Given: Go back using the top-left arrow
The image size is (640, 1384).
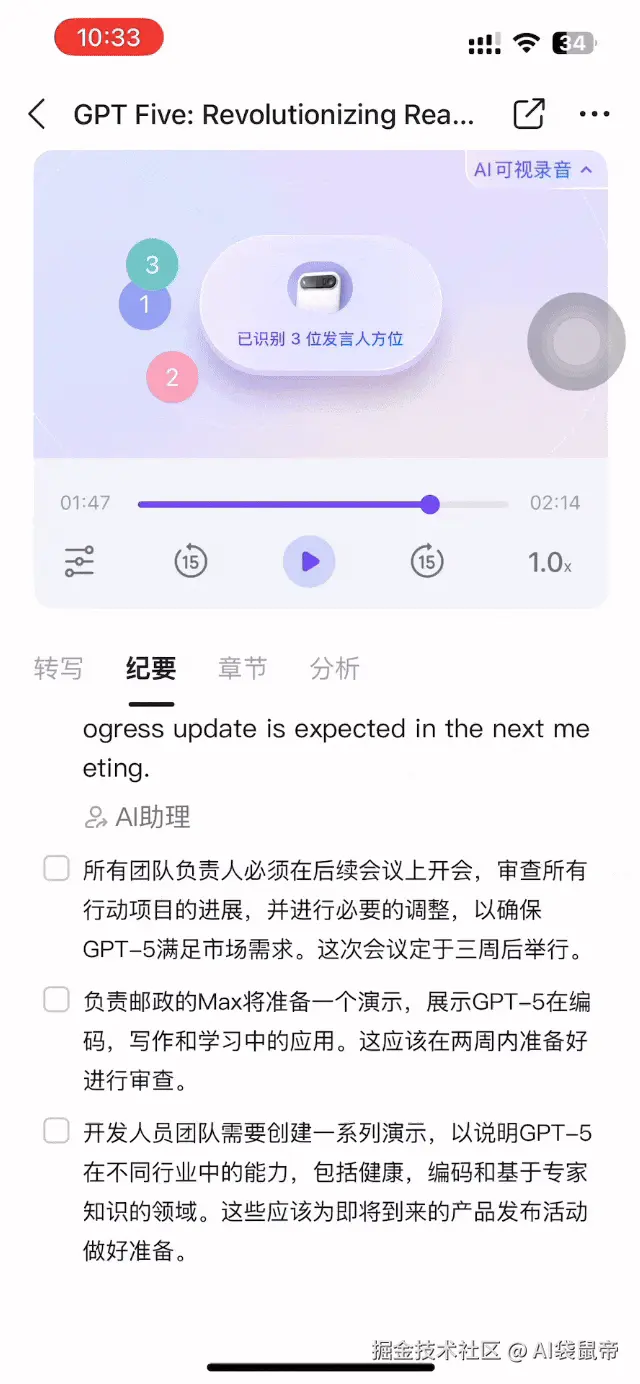Looking at the screenshot, I should [x=37, y=114].
